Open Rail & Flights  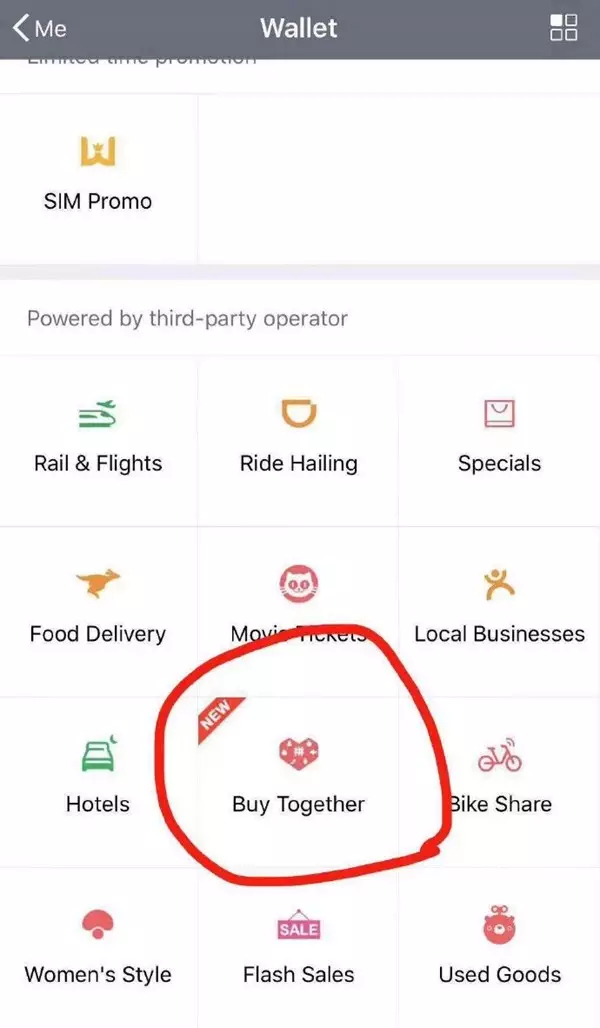tap(98, 437)
